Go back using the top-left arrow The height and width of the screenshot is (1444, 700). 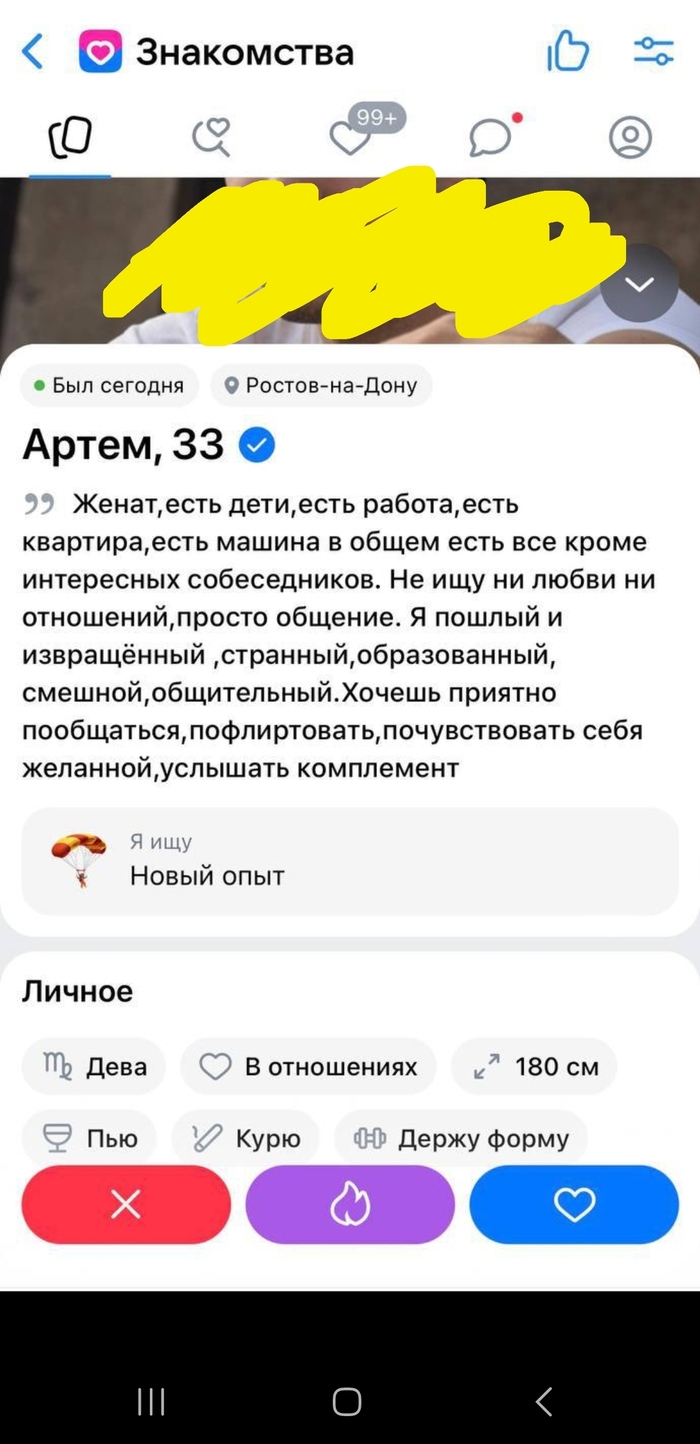tap(33, 51)
